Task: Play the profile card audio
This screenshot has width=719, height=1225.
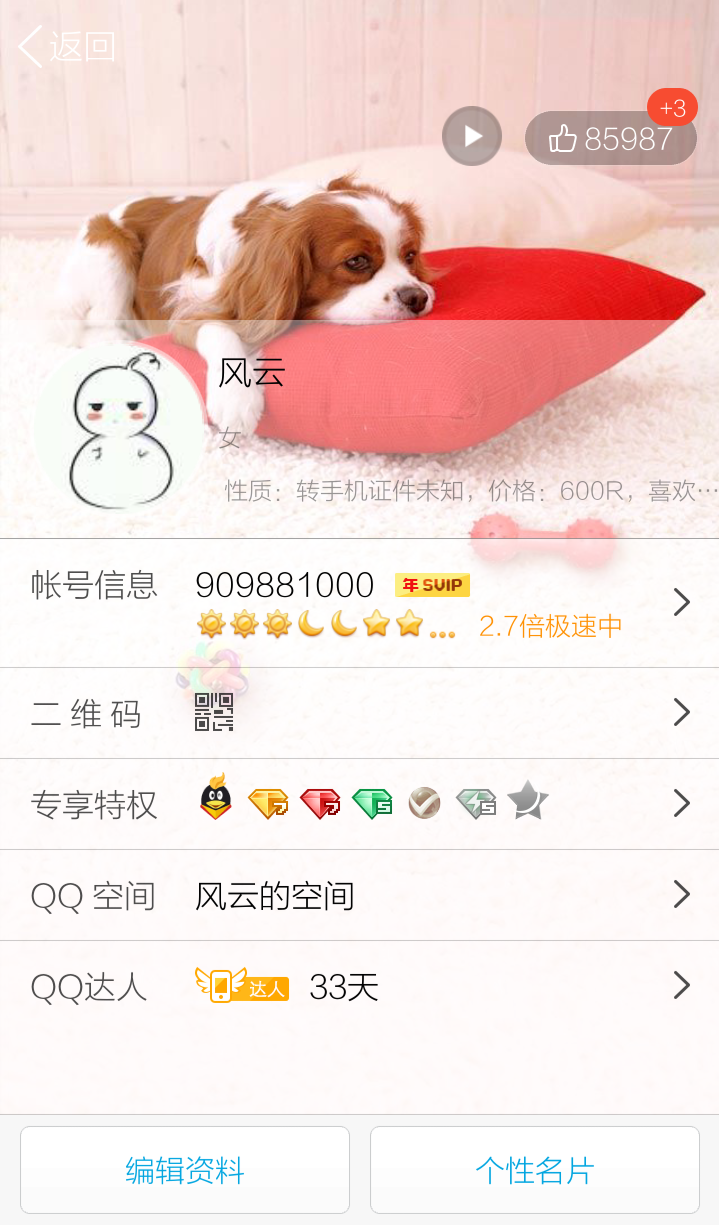Action: point(472,136)
